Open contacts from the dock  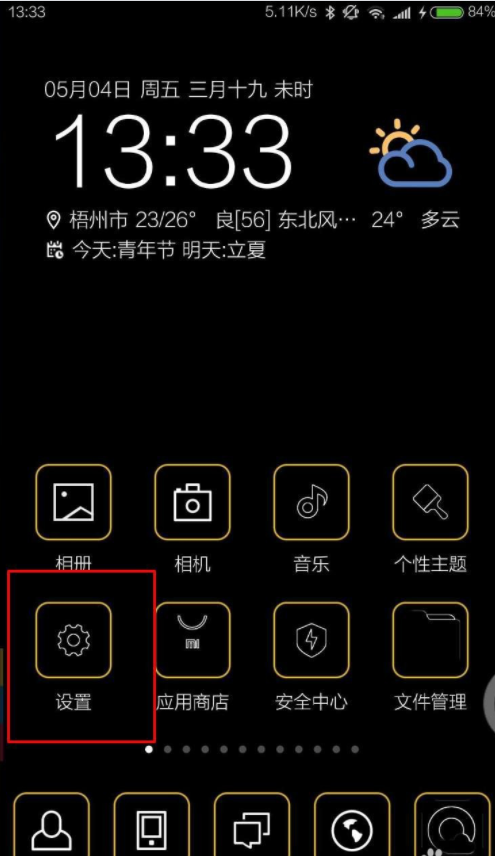tap(51, 824)
